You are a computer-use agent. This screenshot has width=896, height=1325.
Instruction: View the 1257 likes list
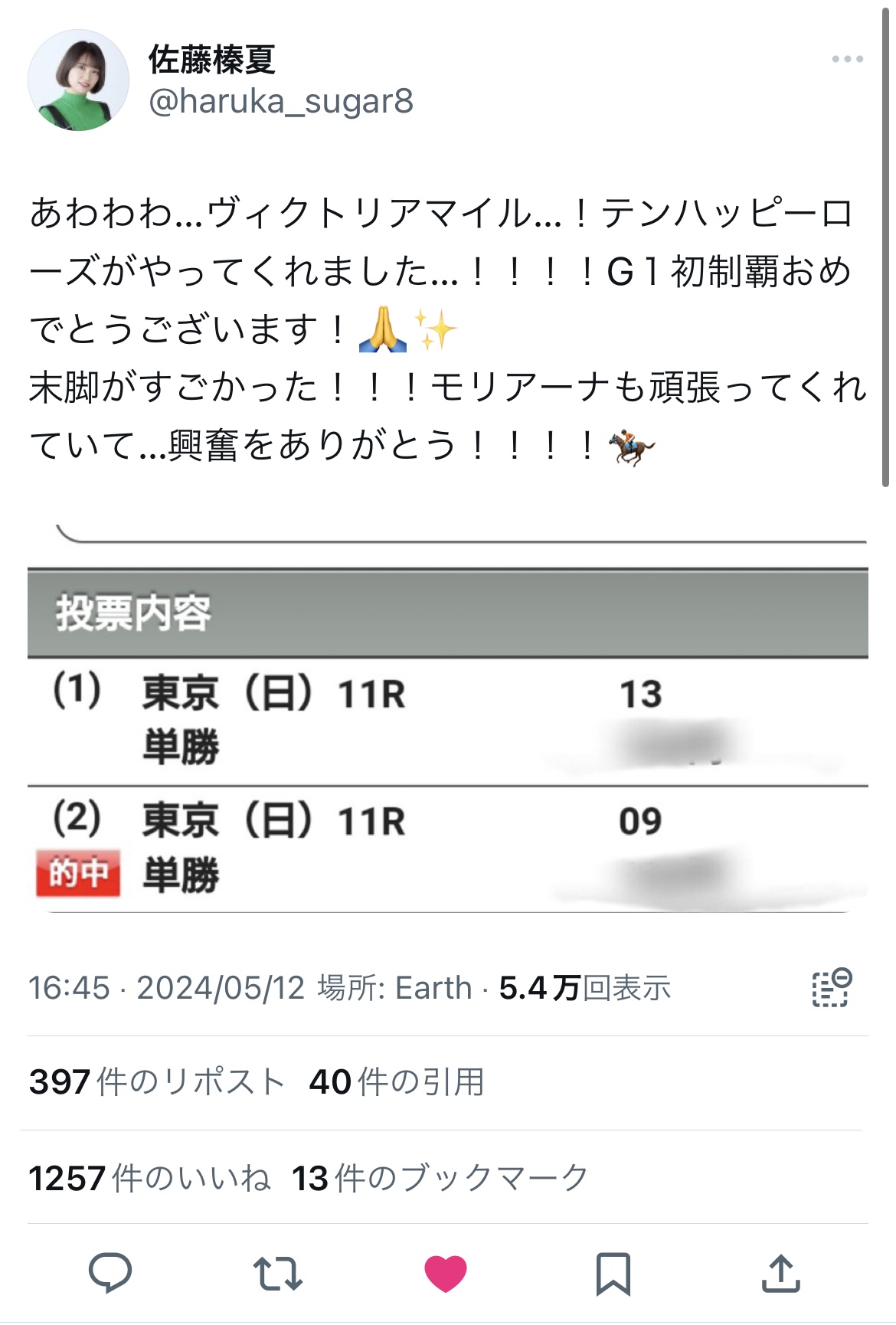[x=149, y=1178]
